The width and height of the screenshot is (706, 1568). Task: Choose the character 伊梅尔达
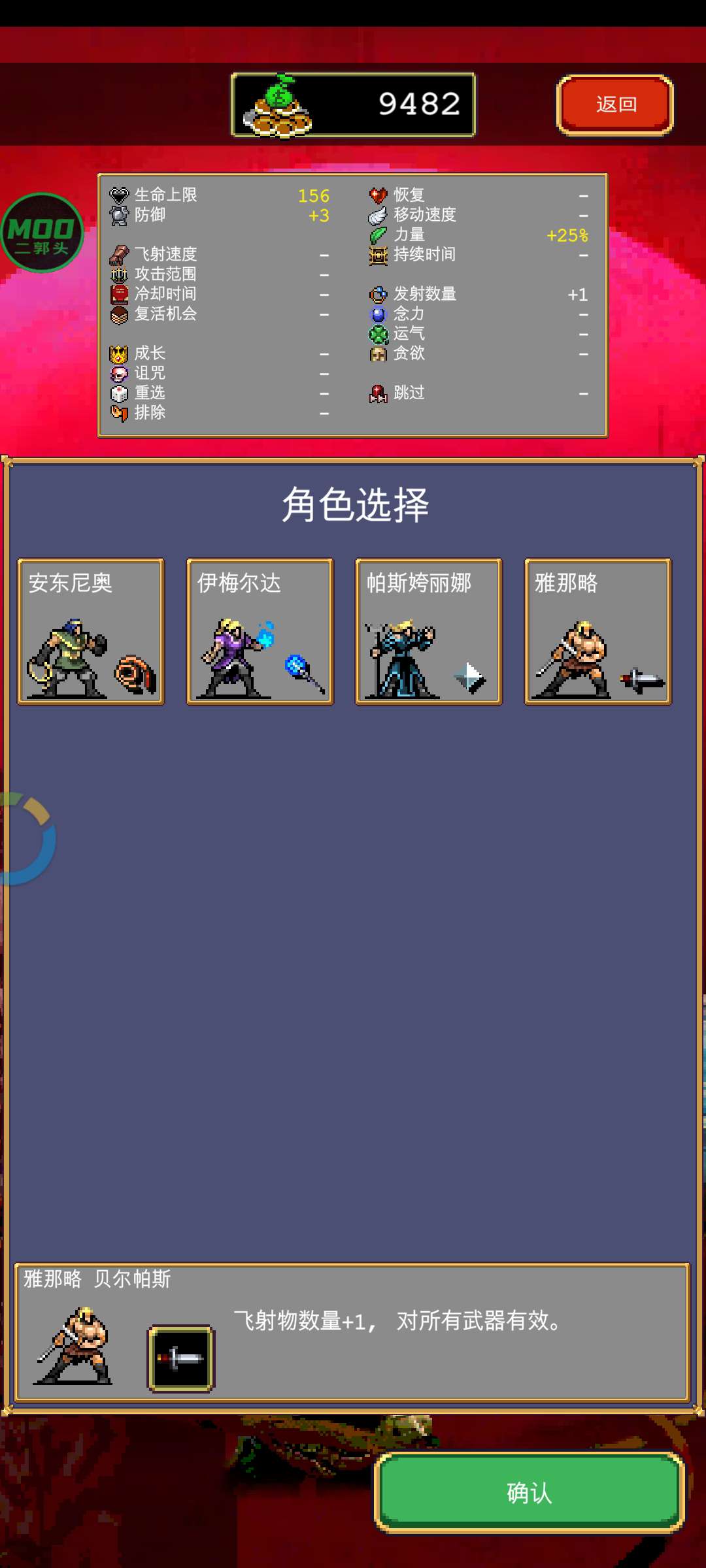260,632
